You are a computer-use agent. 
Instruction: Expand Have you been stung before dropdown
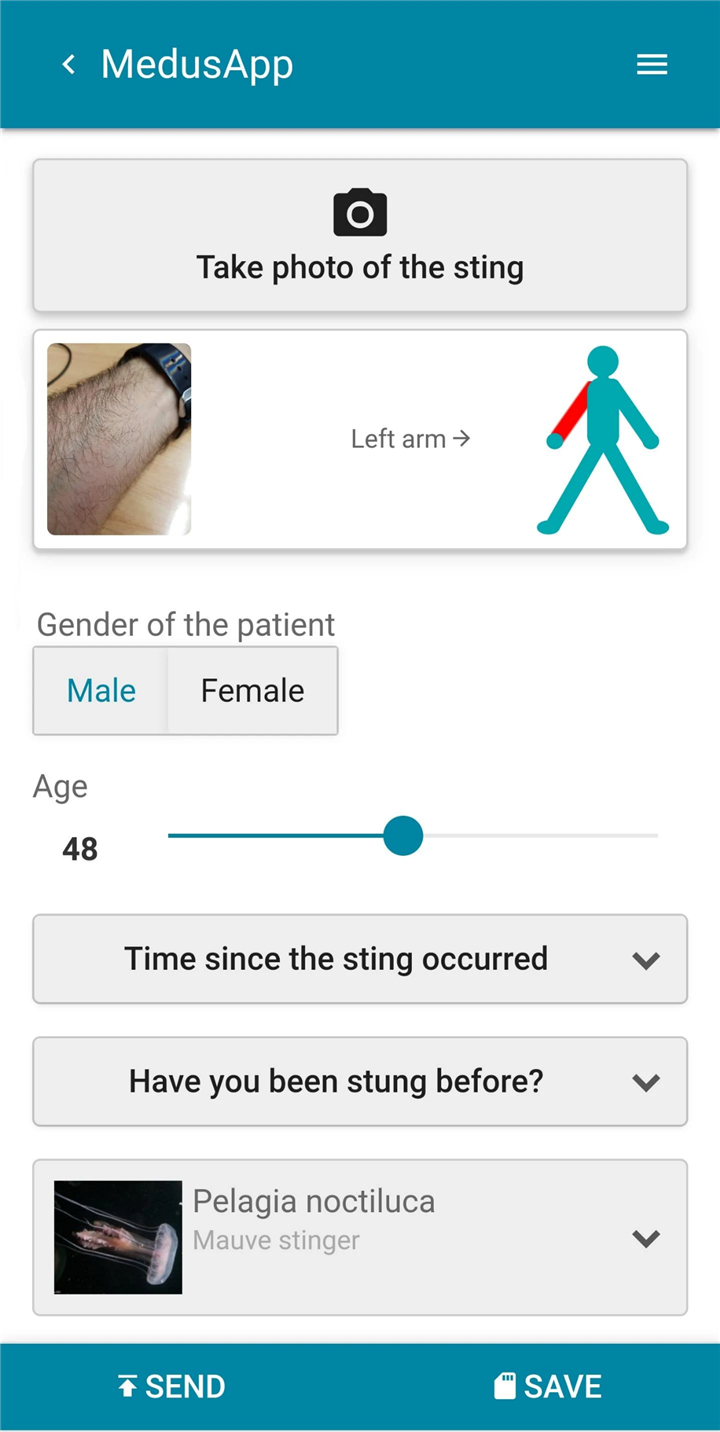360,1082
